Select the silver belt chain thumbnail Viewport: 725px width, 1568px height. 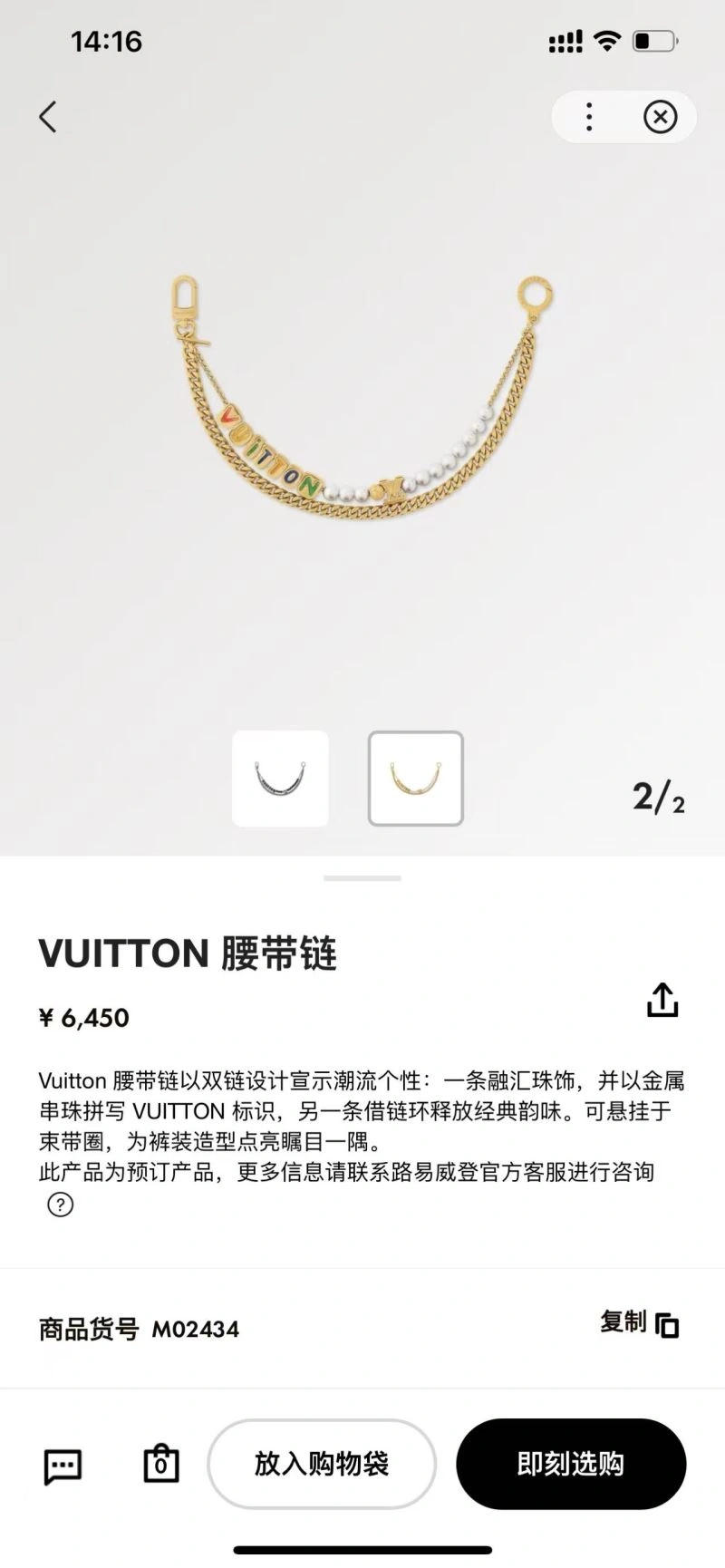280,779
